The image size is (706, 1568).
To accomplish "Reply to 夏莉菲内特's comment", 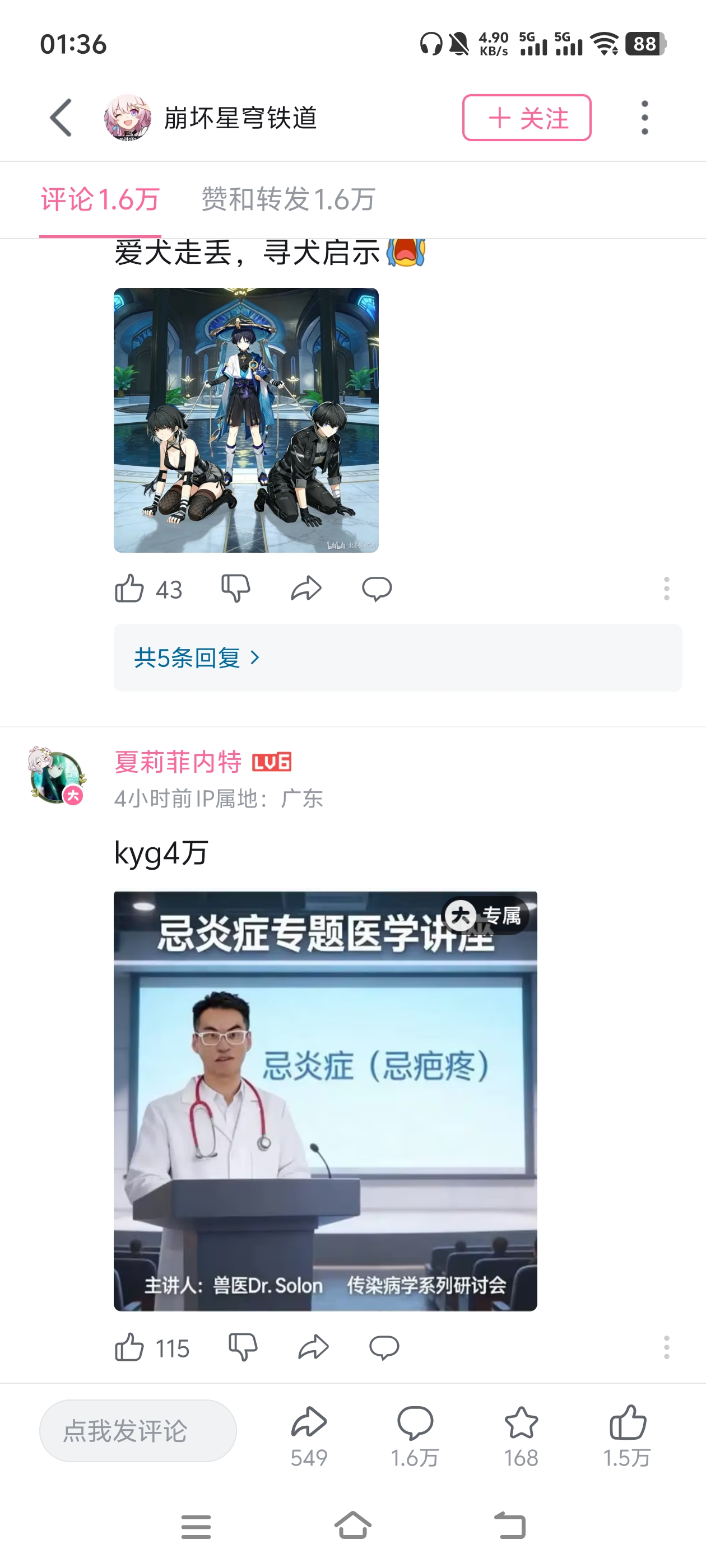I will tap(384, 1348).
